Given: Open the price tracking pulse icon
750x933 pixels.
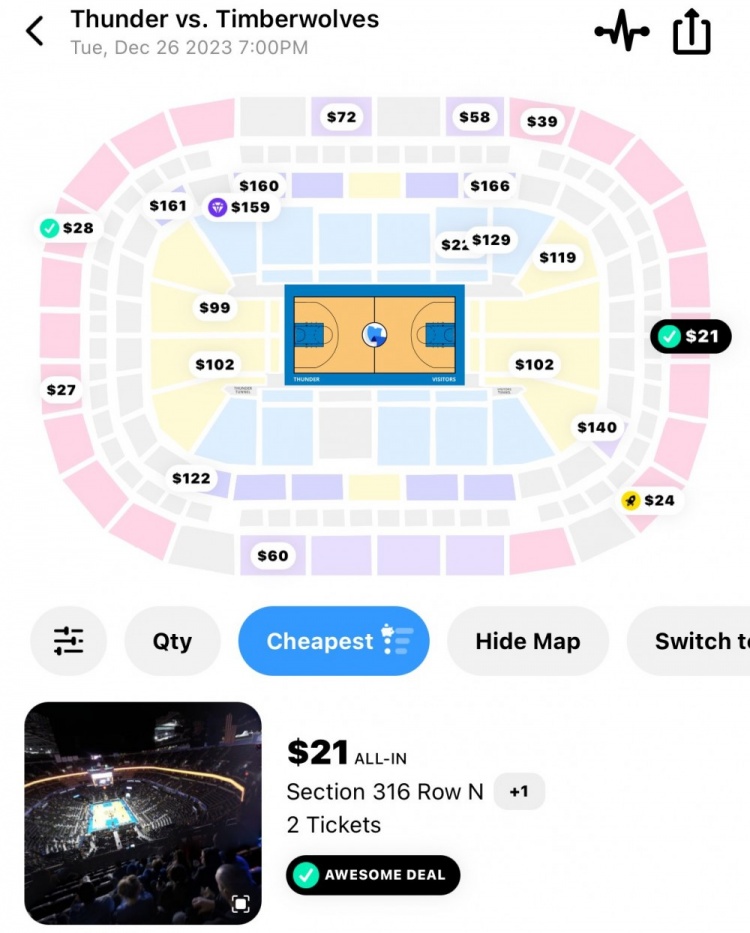Looking at the screenshot, I should [621, 32].
